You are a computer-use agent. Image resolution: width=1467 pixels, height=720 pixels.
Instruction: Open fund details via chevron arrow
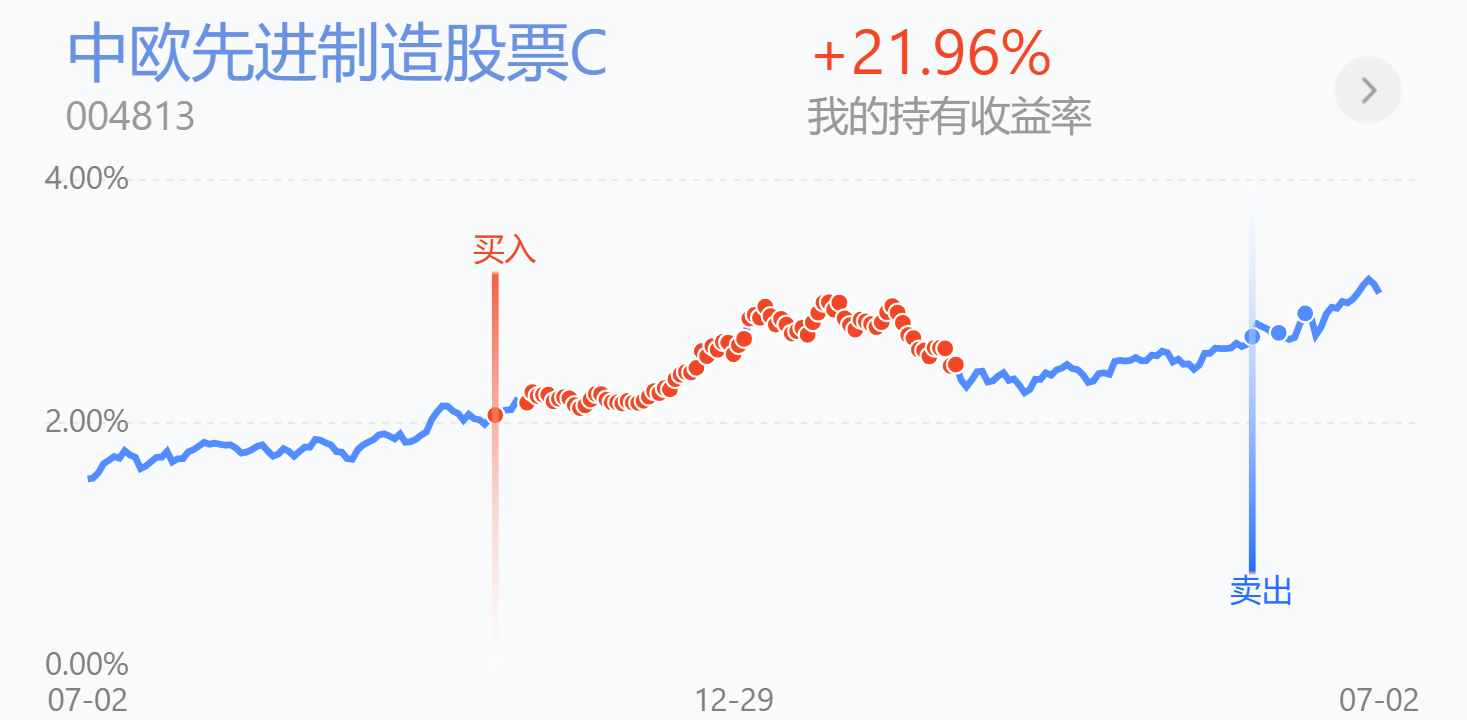[1368, 91]
